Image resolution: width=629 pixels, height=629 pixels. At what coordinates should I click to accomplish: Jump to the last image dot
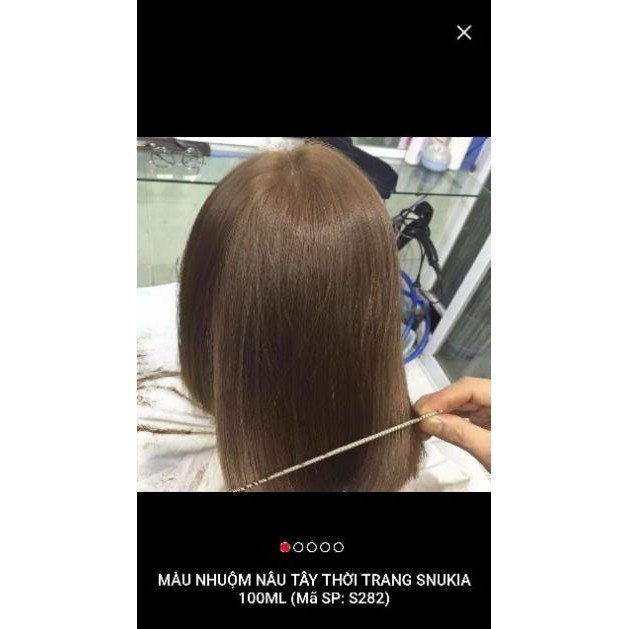click(x=339, y=547)
